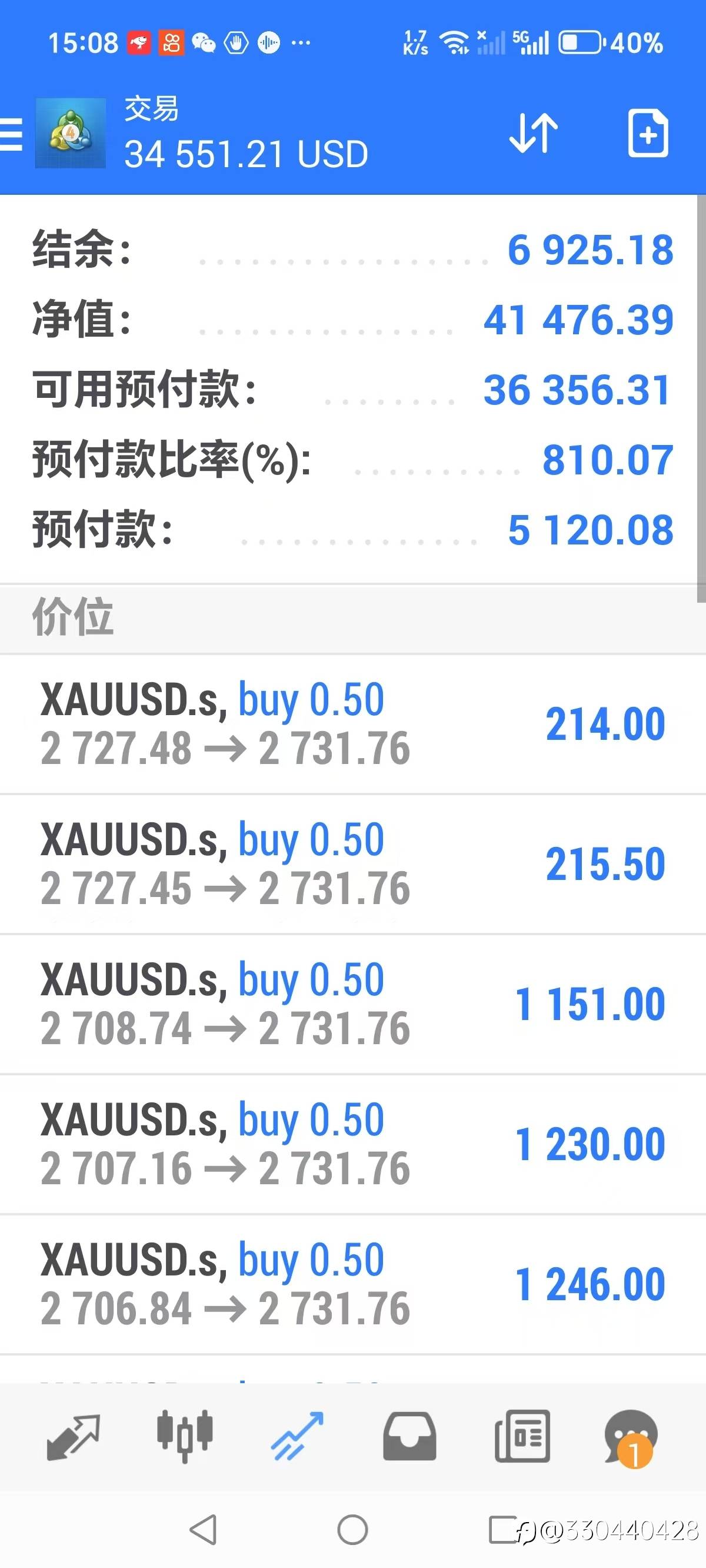Open the News tab

(522, 1436)
